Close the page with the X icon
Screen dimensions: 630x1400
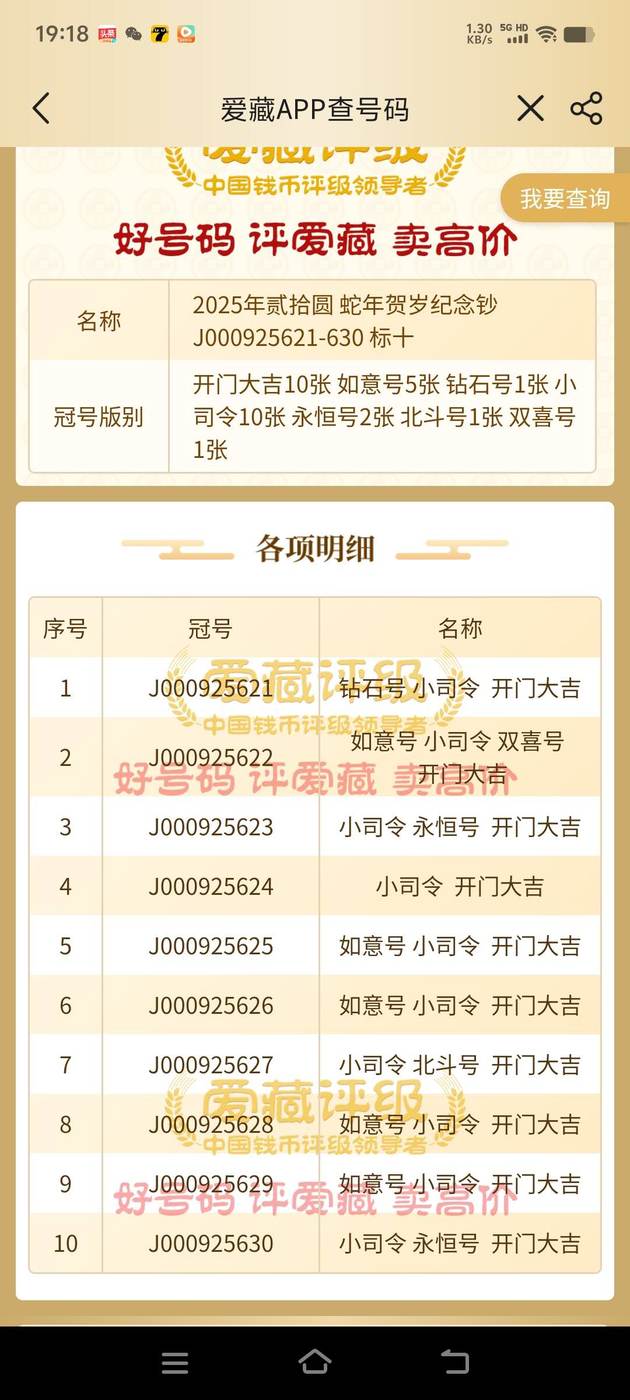530,108
